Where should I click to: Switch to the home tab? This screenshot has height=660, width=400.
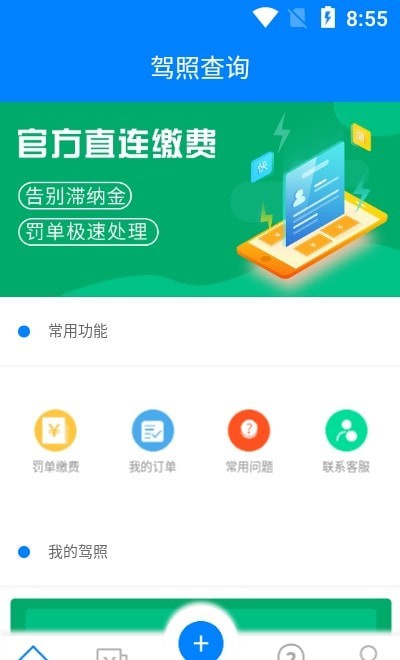pos(34,652)
